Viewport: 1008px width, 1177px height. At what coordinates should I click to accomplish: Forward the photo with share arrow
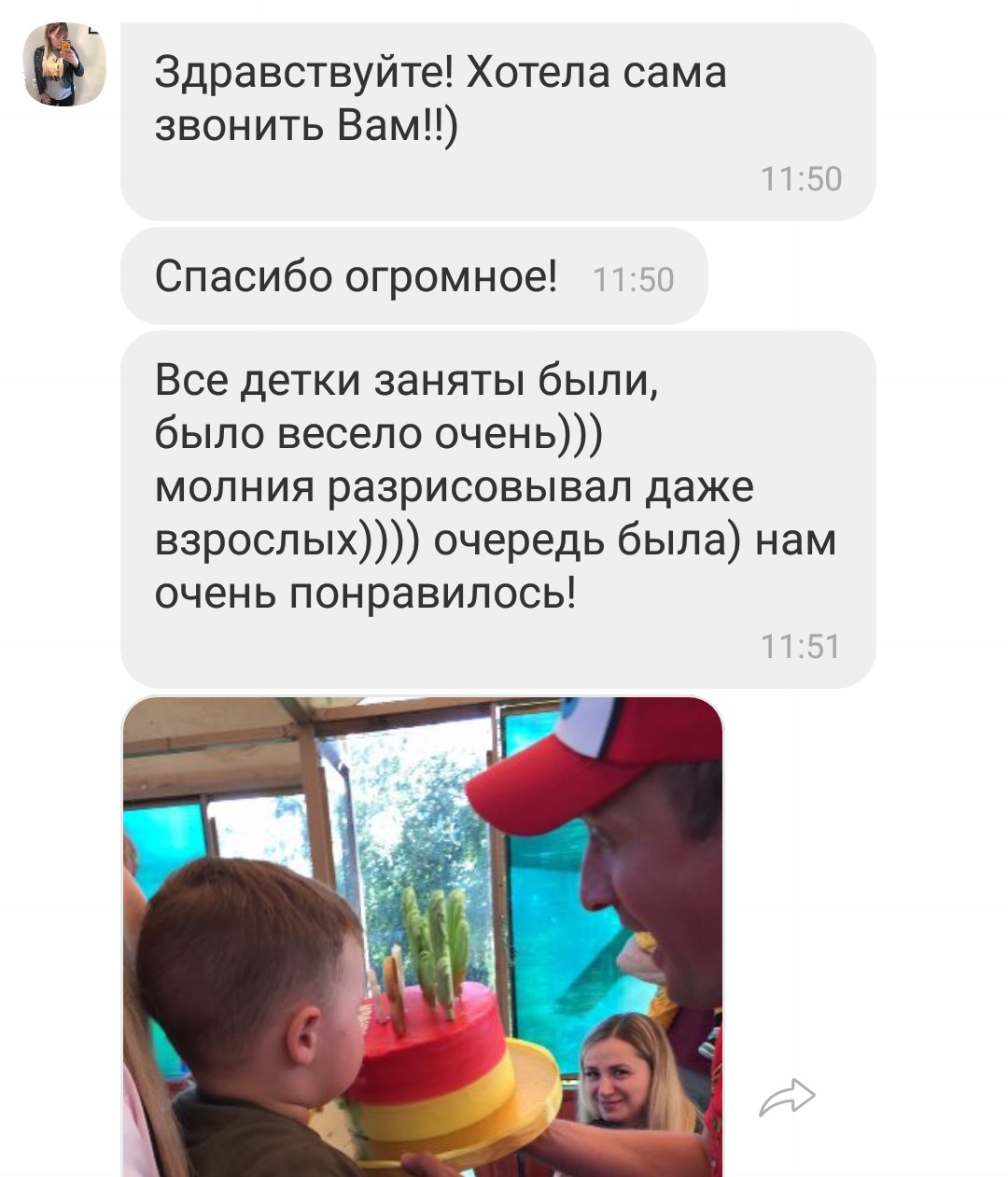(787, 1098)
